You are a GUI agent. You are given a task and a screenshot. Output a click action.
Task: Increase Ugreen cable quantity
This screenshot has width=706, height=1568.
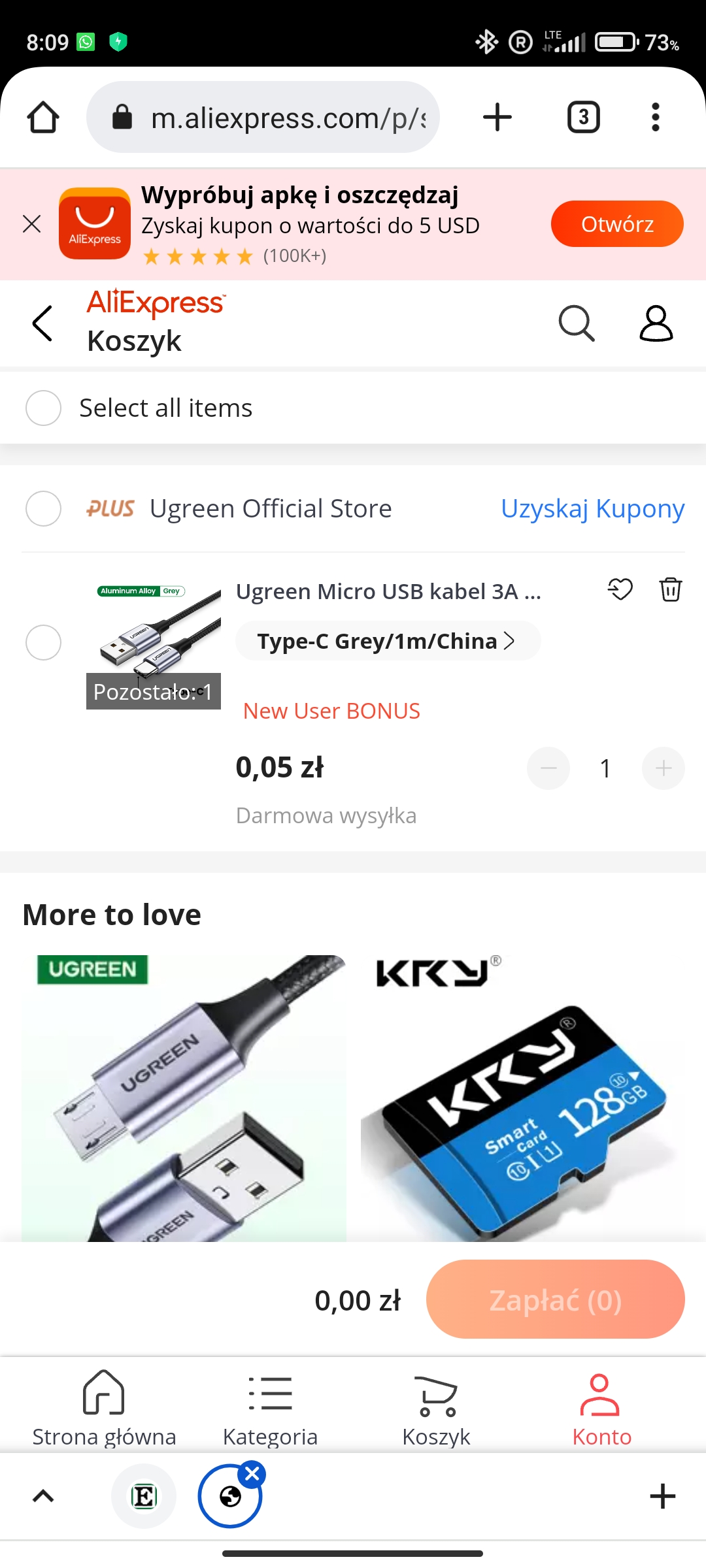click(663, 768)
